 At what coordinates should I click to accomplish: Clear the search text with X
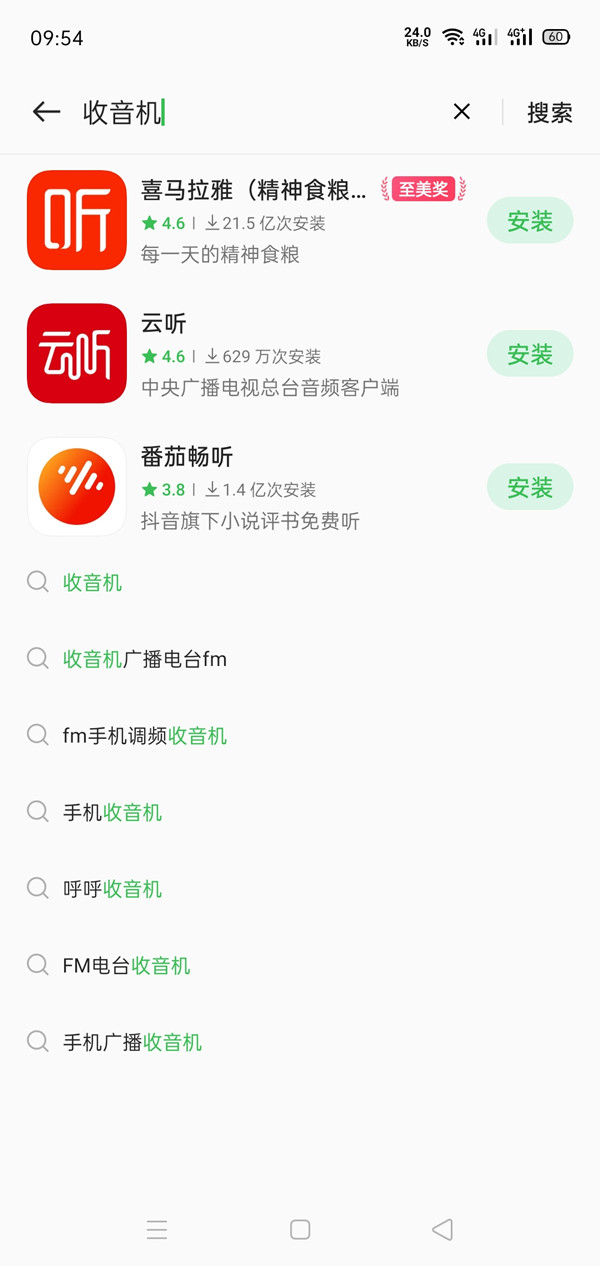461,112
